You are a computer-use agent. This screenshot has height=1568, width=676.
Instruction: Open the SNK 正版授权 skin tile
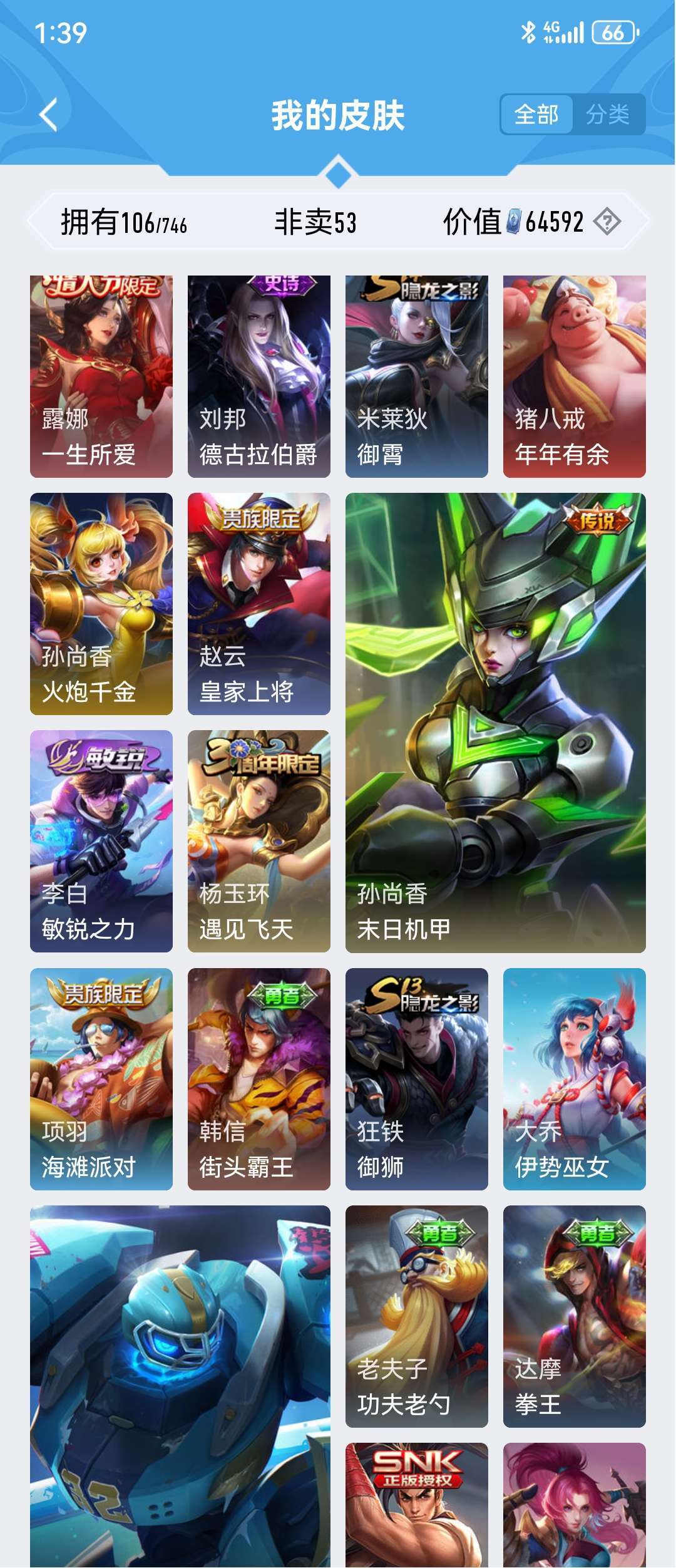pos(417,1506)
